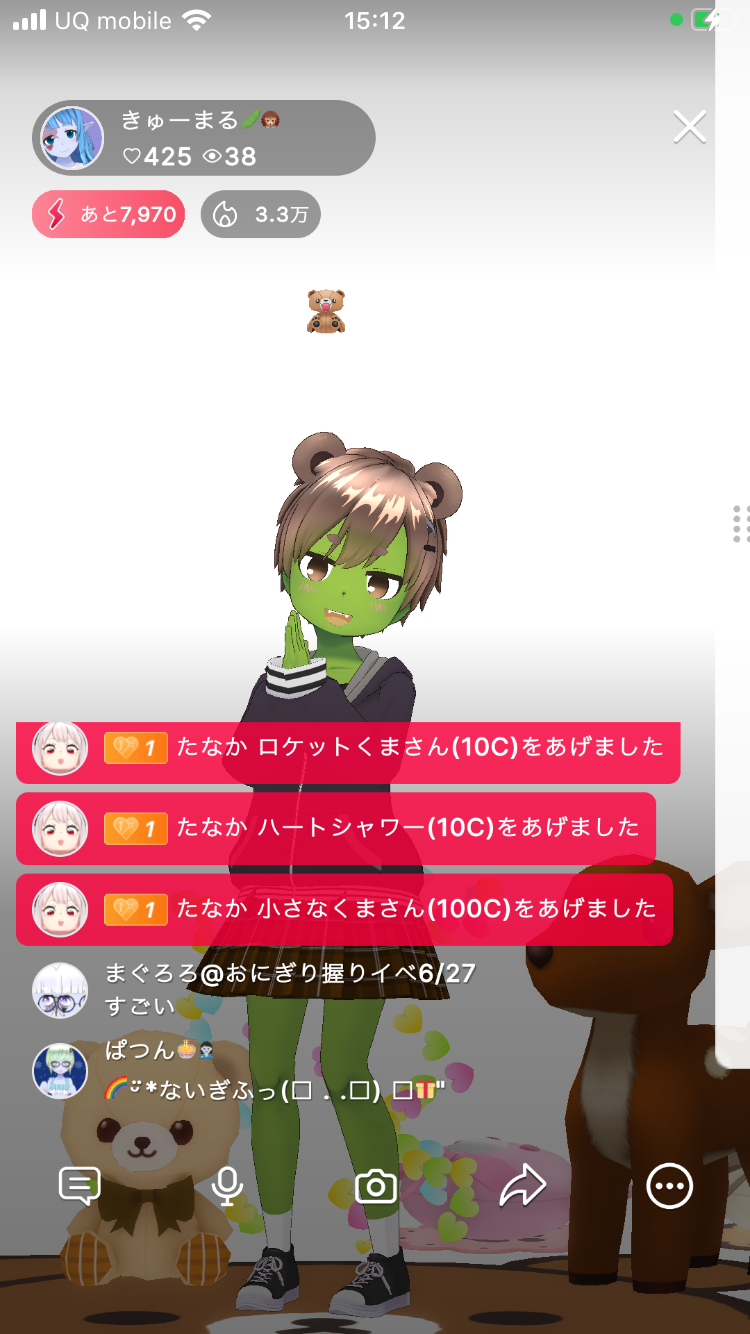This screenshot has height=1334, width=750.
Task: Open たなか's avatar on ロケットくまさん gift
Action: (60, 747)
